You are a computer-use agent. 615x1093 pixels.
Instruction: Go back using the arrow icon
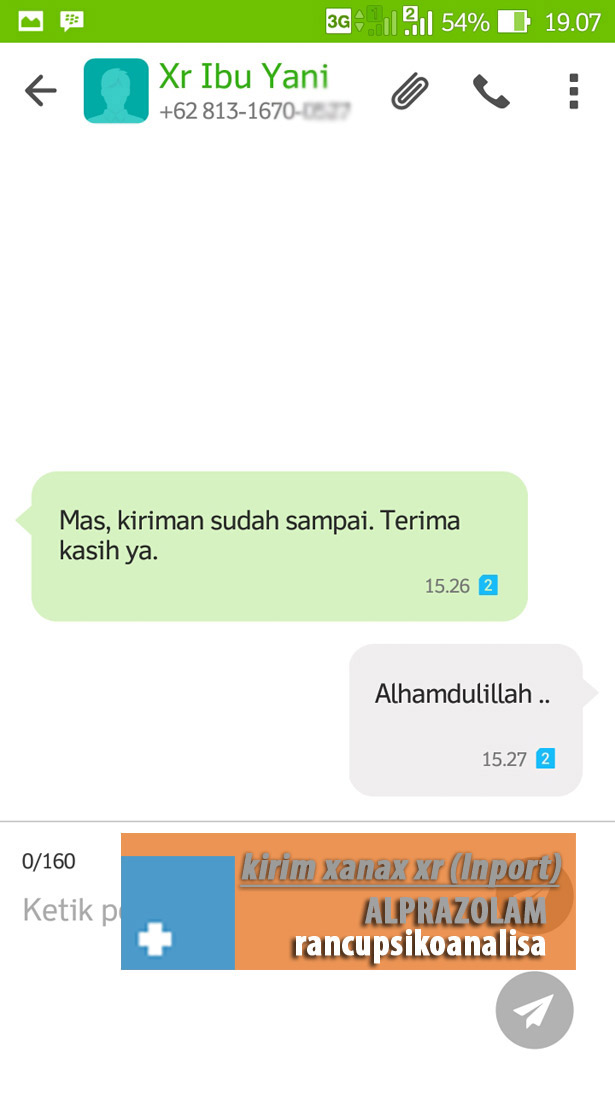[x=40, y=91]
